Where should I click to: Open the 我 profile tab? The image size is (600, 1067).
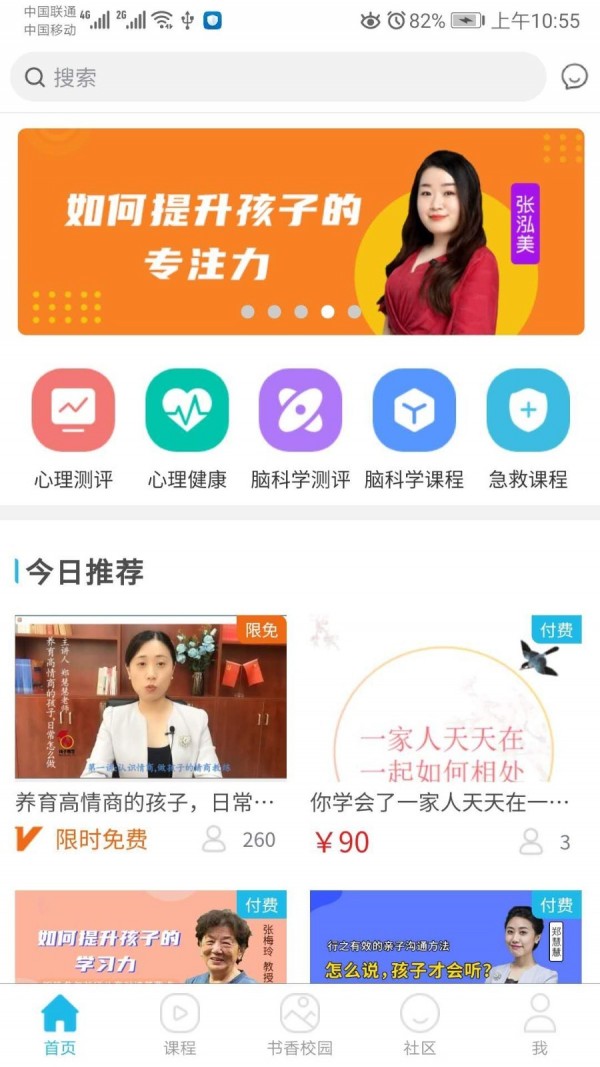click(539, 1024)
